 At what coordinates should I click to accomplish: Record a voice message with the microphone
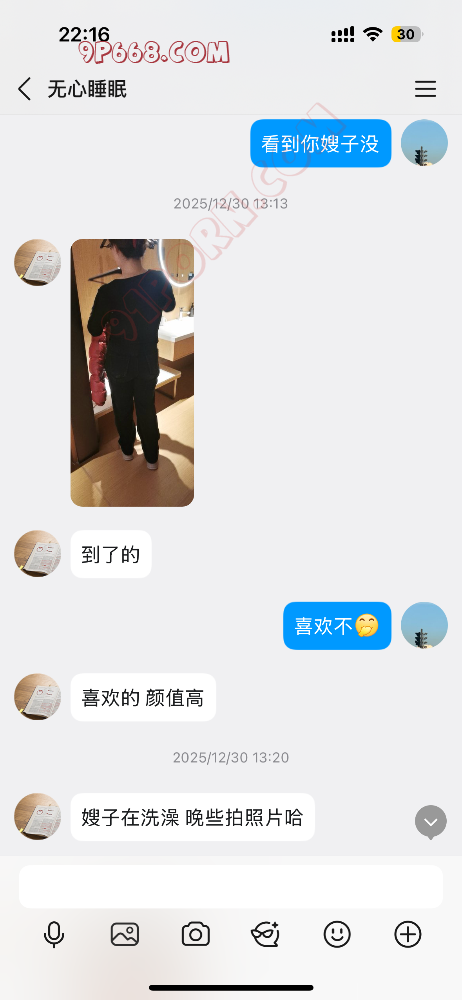click(54, 934)
